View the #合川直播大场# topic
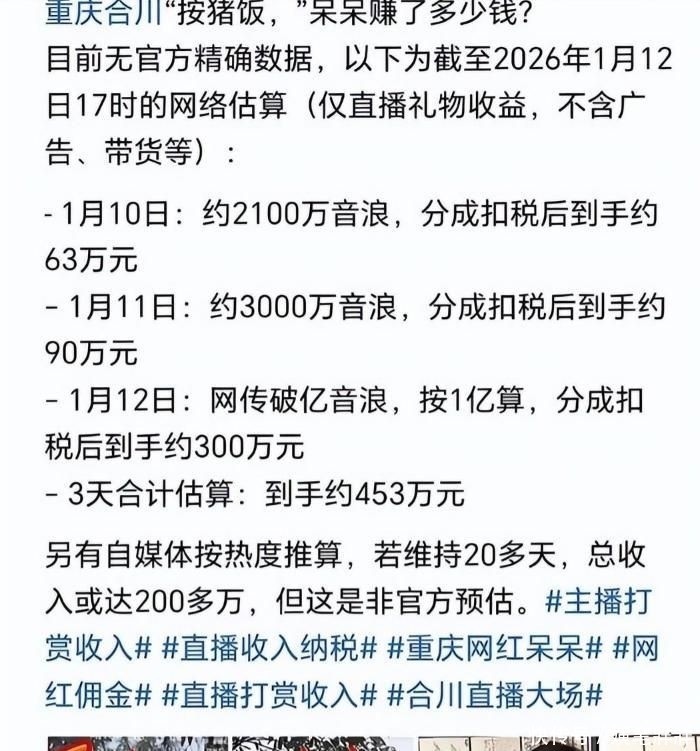Viewport: 700px width, 751px height. pos(497,692)
